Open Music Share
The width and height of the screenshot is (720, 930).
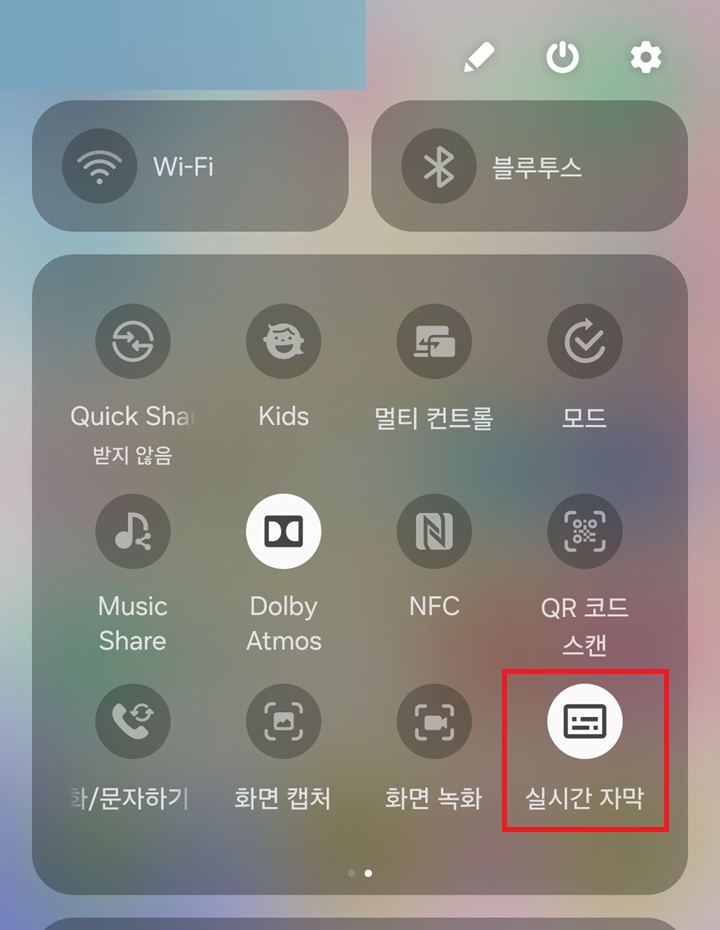(133, 531)
